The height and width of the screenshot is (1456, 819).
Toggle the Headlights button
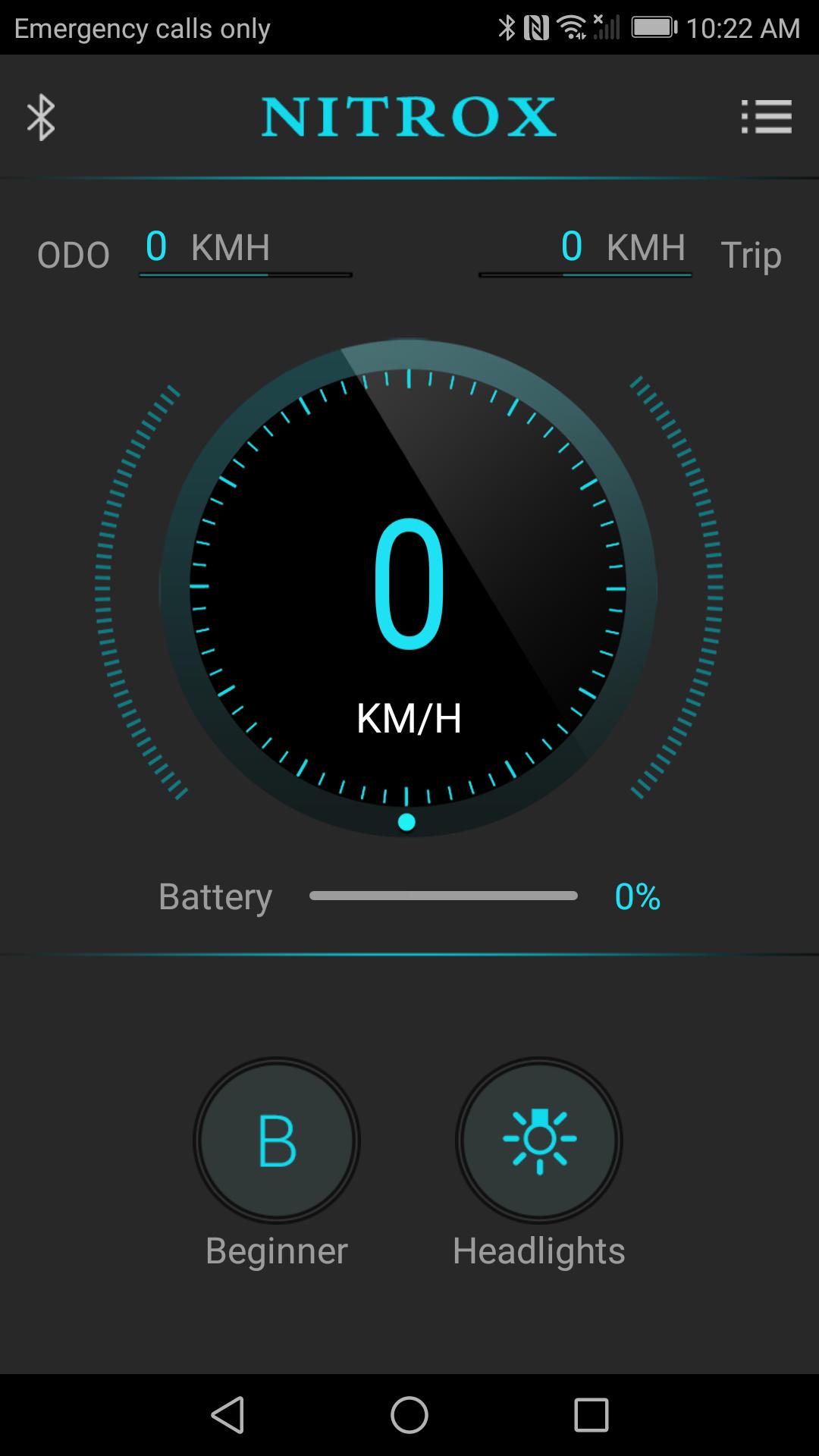[539, 1140]
